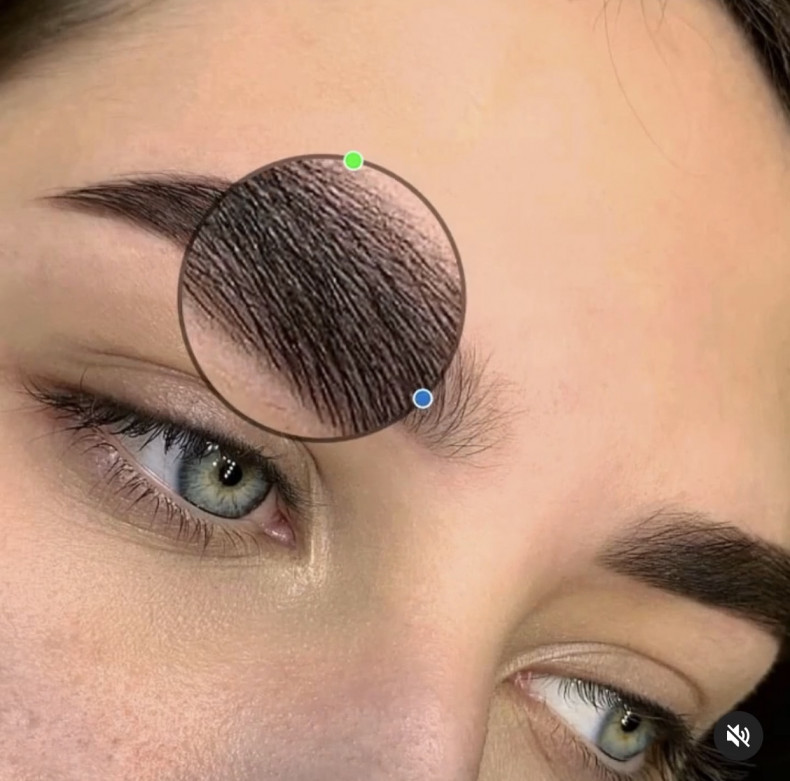The height and width of the screenshot is (781, 790).
Task: Select the green magnification handle on the loupe
Action: coord(353,160)
